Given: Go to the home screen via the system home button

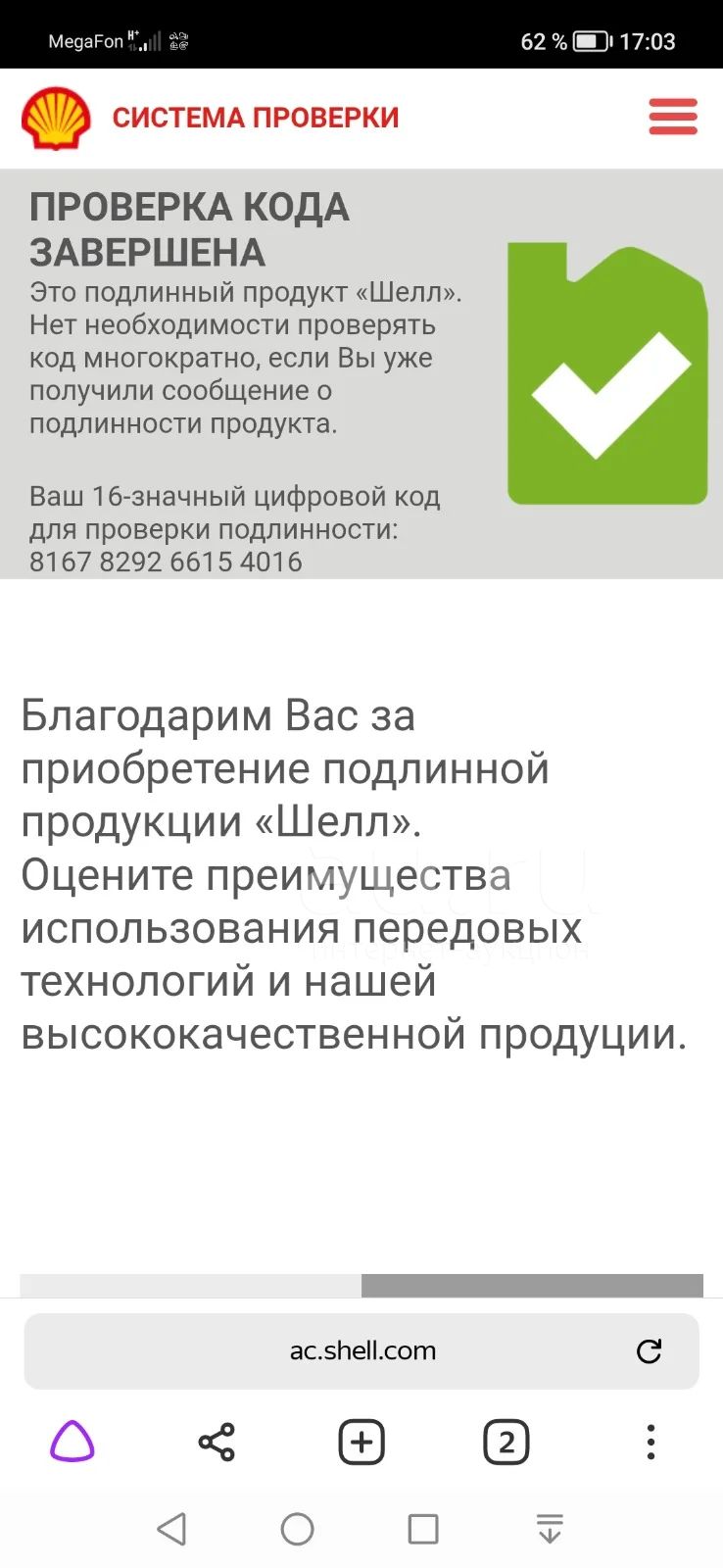Looking at the screenshot, I should coord(298,1529).
